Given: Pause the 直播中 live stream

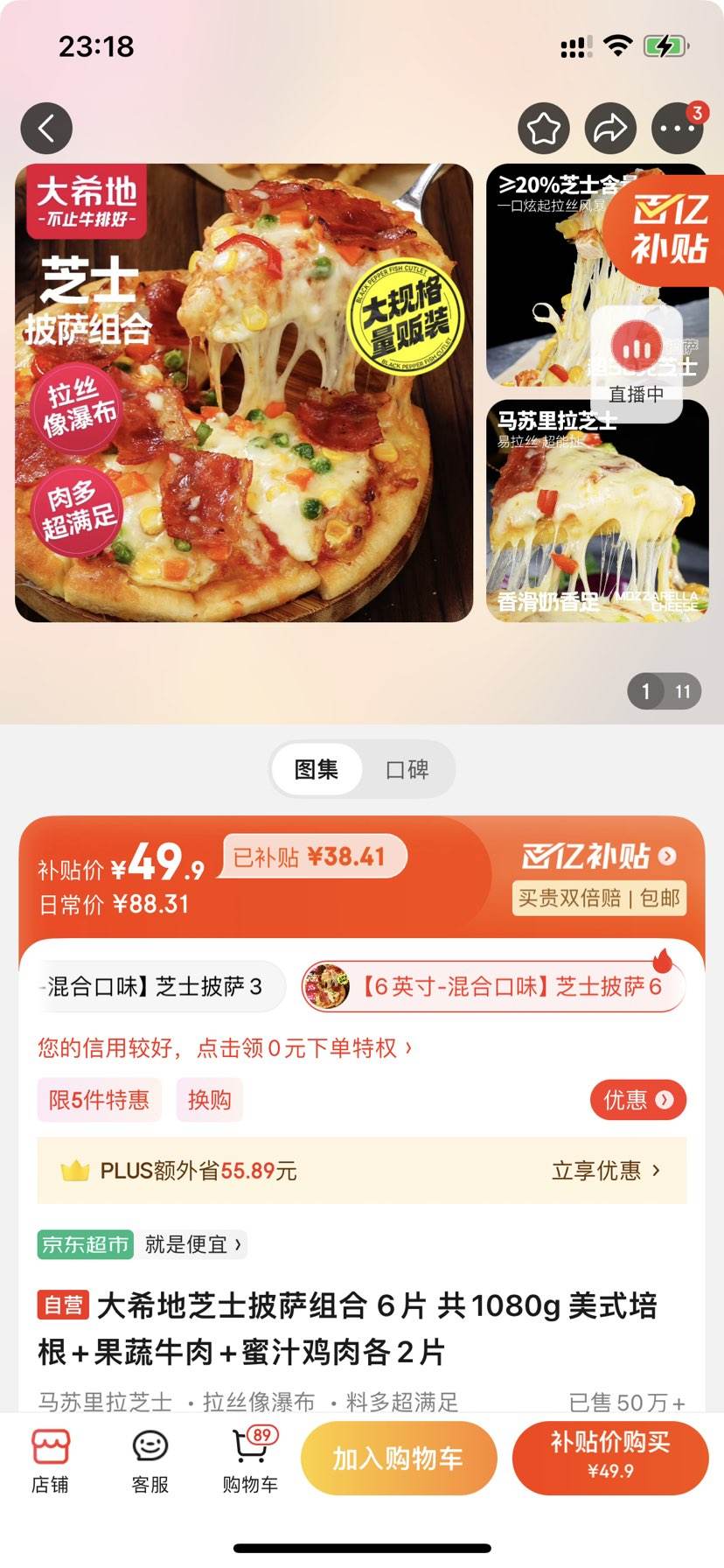Looking at the screenshot, I should point(637,346).
